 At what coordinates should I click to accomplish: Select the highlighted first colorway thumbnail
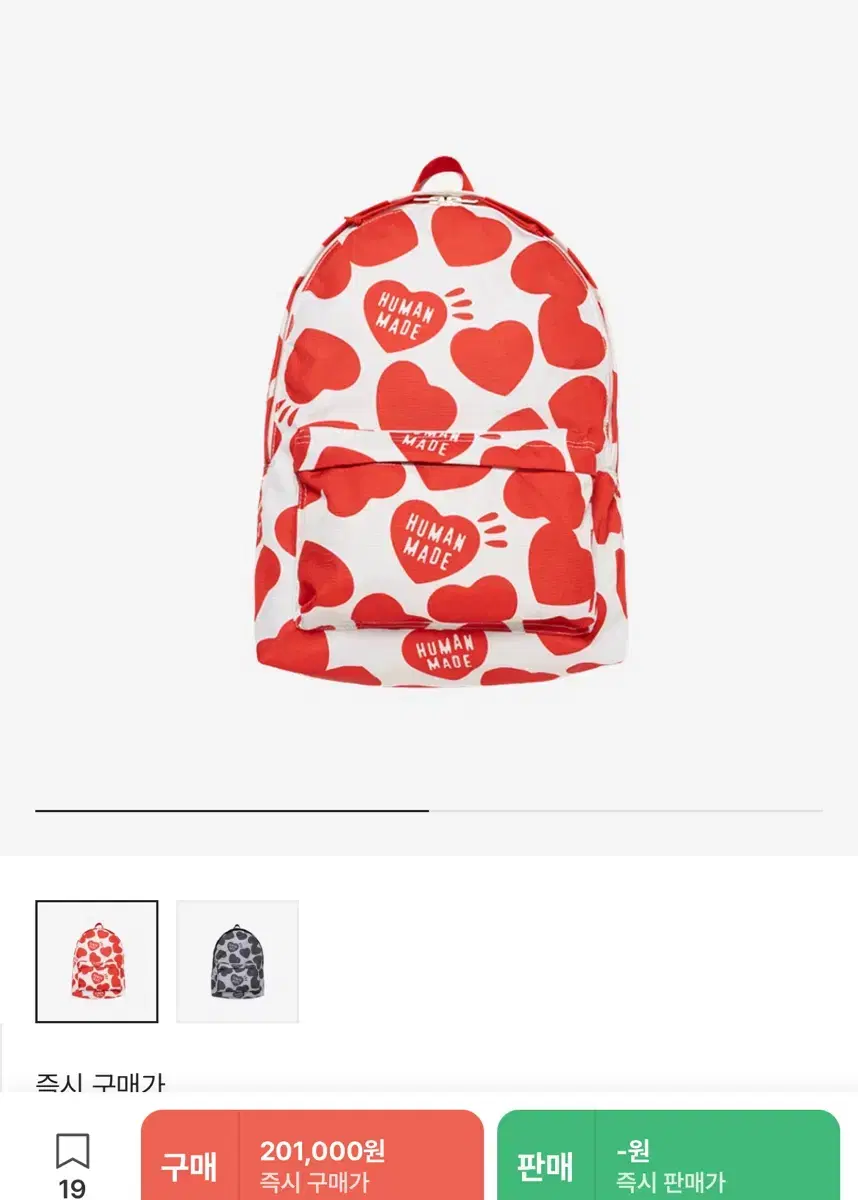[x=97, y=961]
